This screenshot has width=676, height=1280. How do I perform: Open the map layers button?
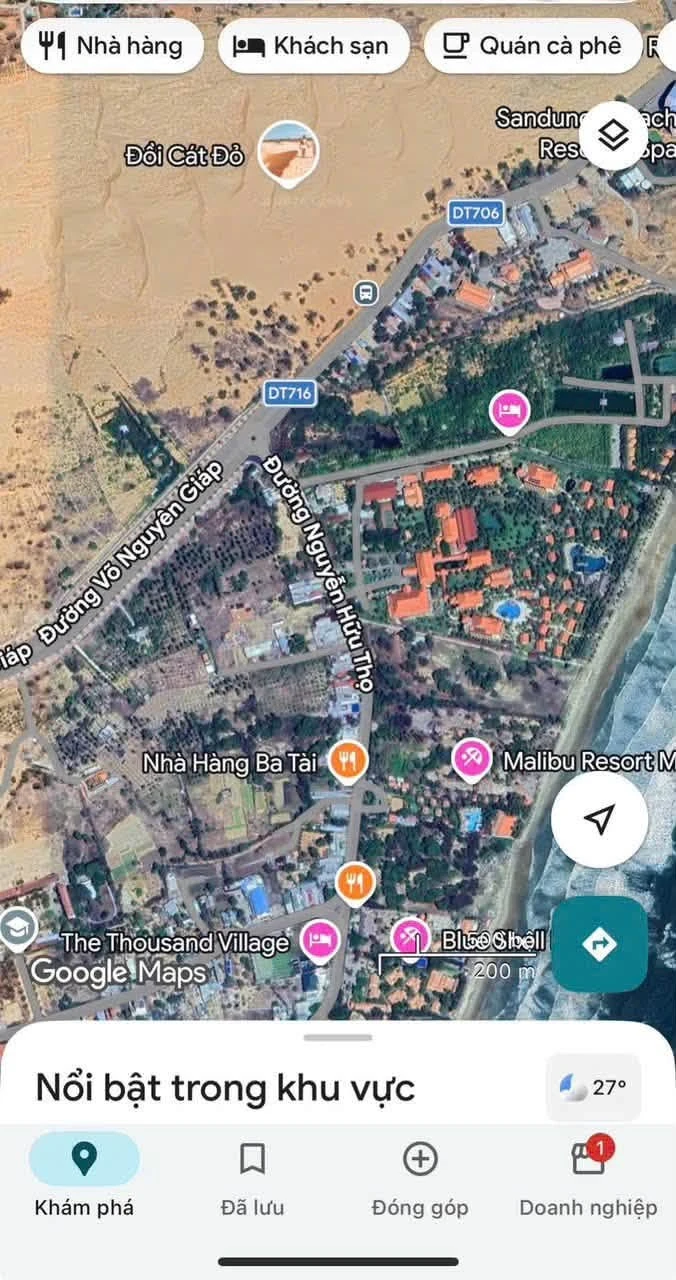(612, 135)
